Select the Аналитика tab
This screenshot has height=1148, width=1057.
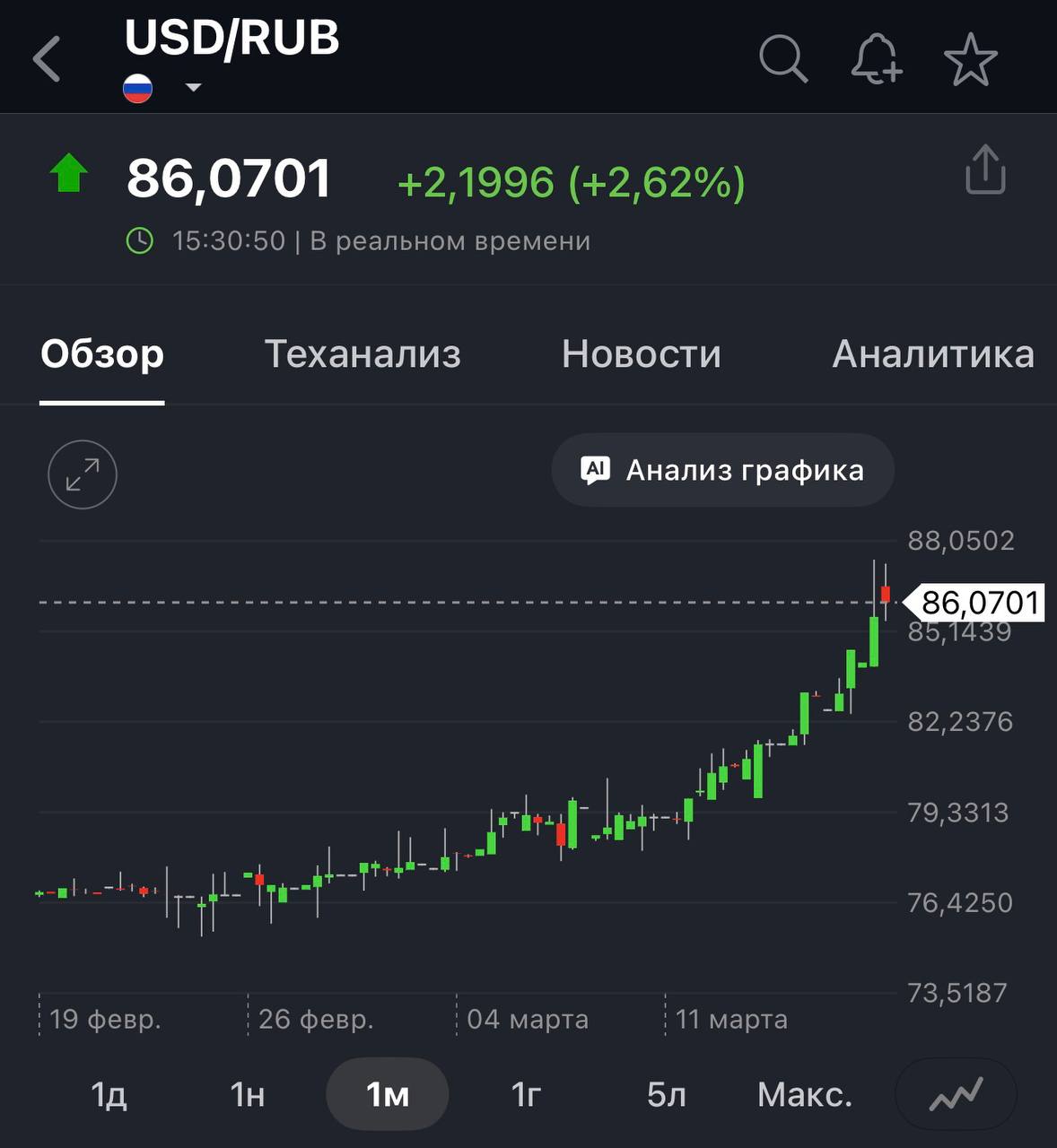(x=933, y=354)
